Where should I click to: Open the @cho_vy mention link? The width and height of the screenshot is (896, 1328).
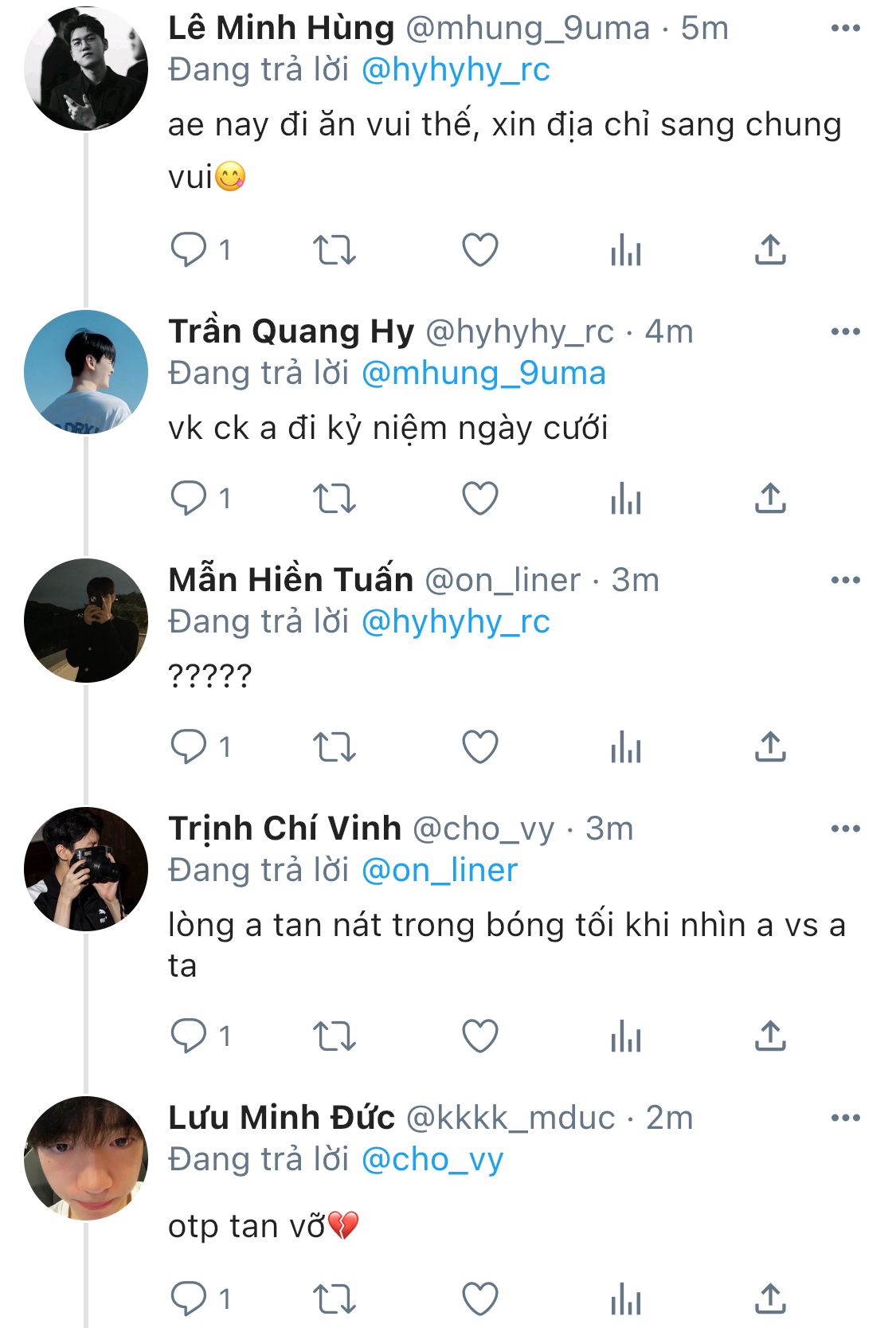click(432, 1160)
